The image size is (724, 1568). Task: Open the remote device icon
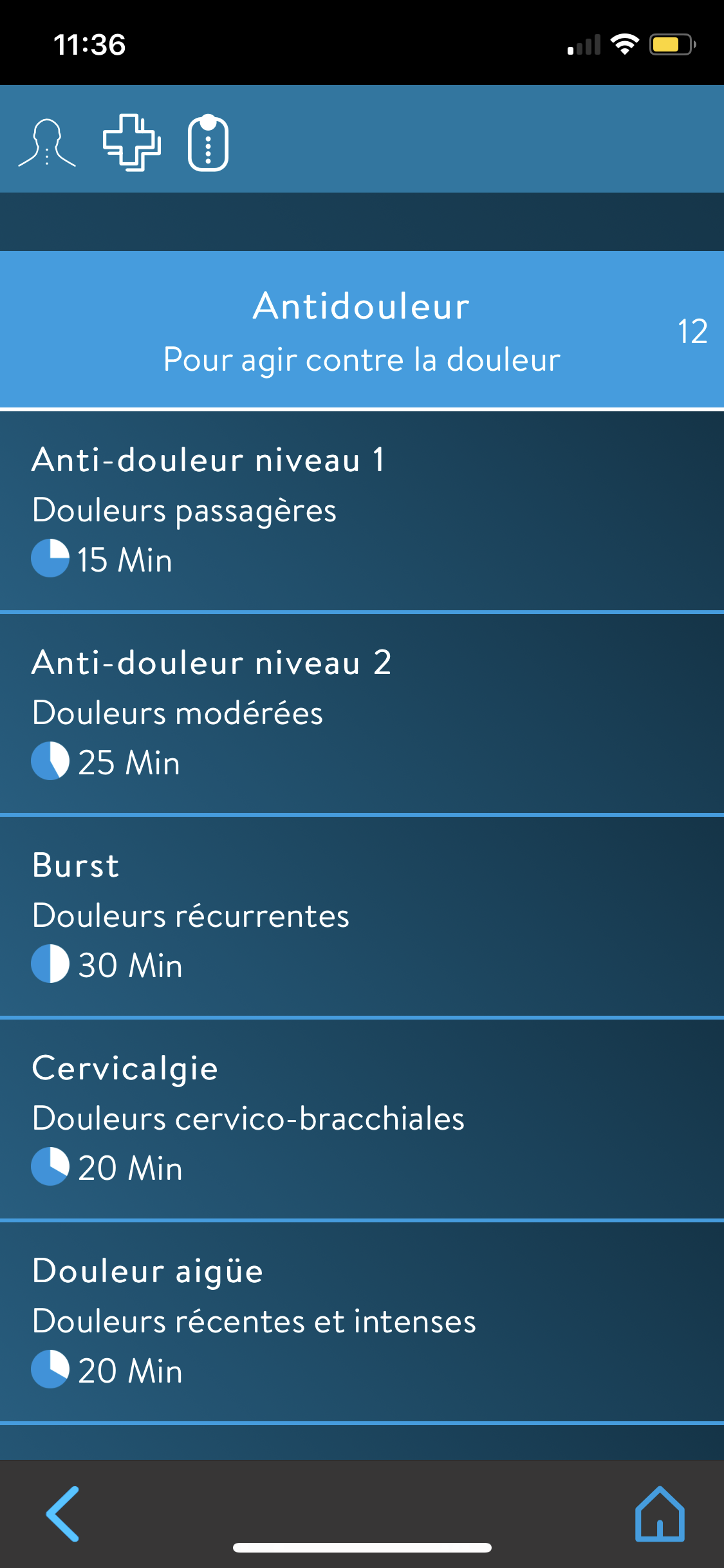(x=208, y=143)
